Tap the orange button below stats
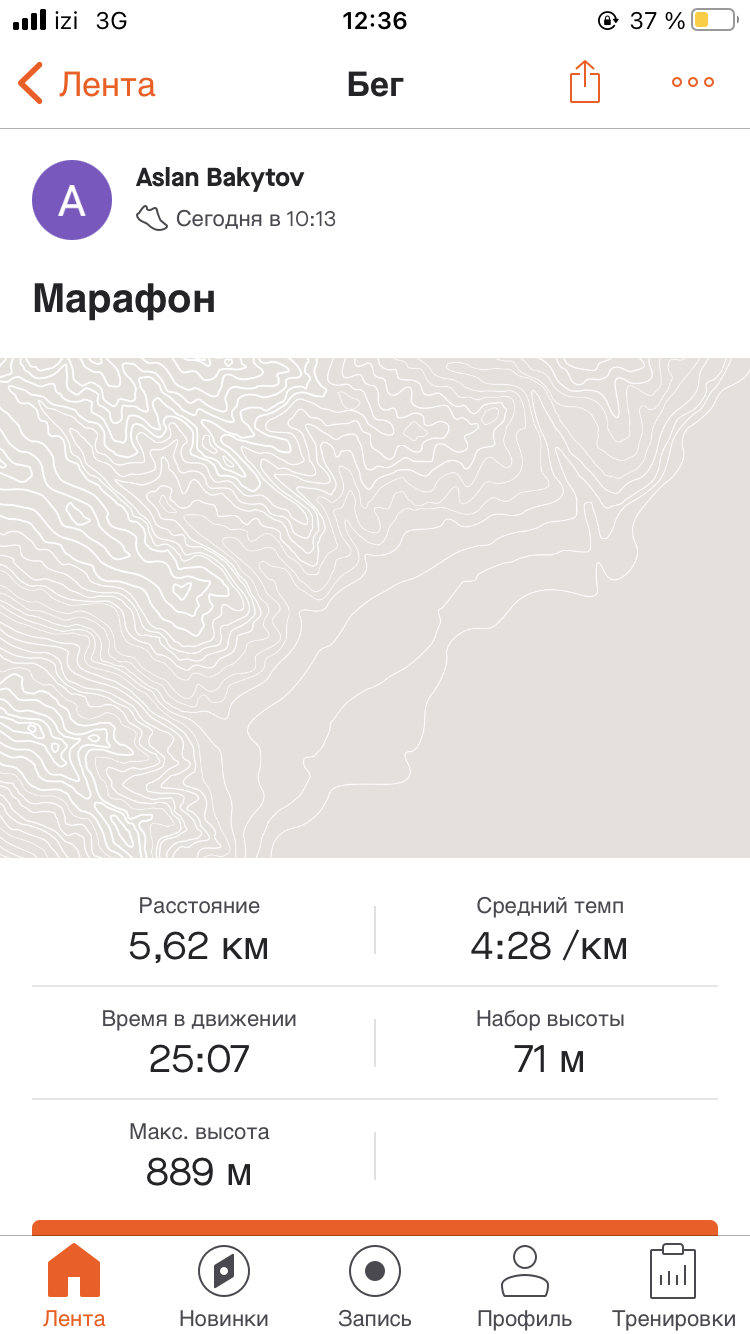 [375, 1228]
